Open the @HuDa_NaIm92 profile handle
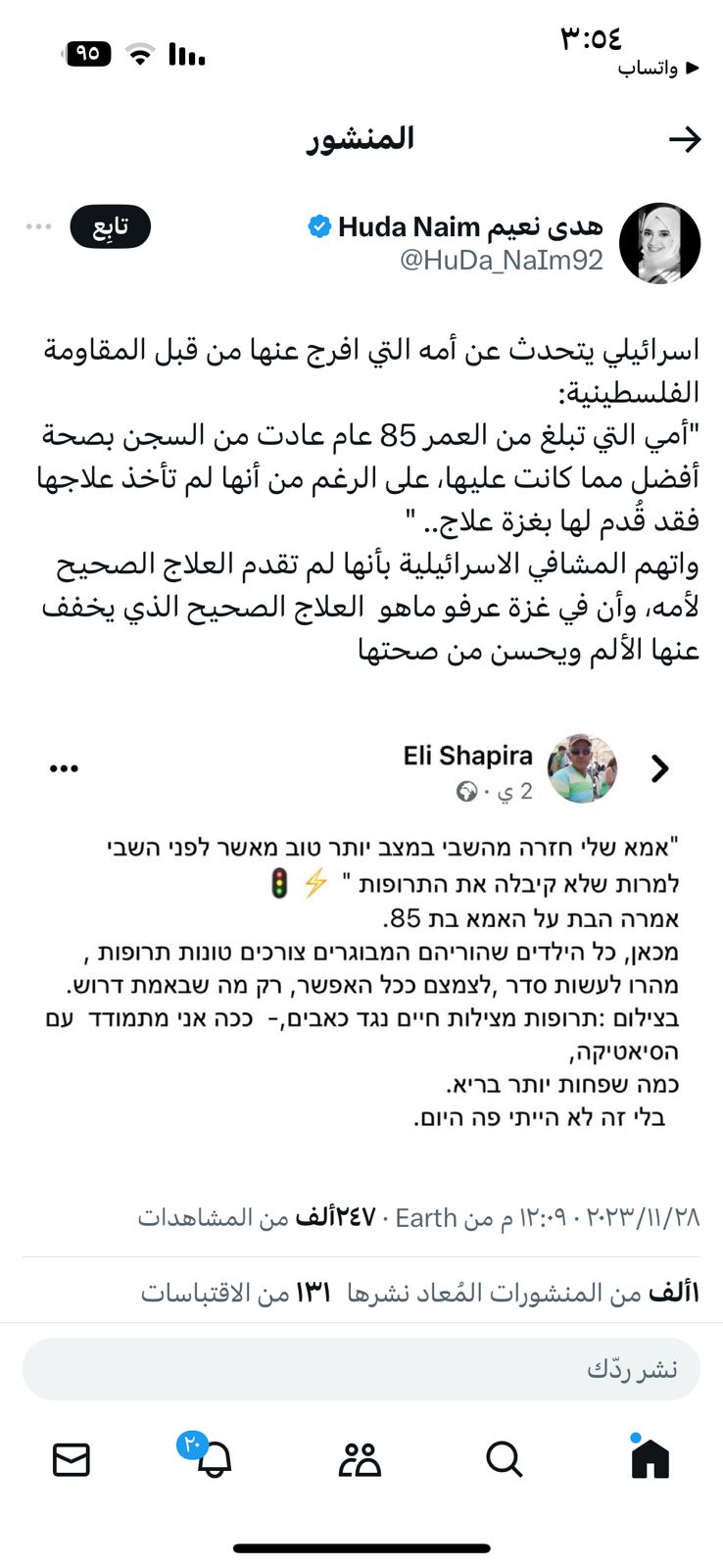 502,261
